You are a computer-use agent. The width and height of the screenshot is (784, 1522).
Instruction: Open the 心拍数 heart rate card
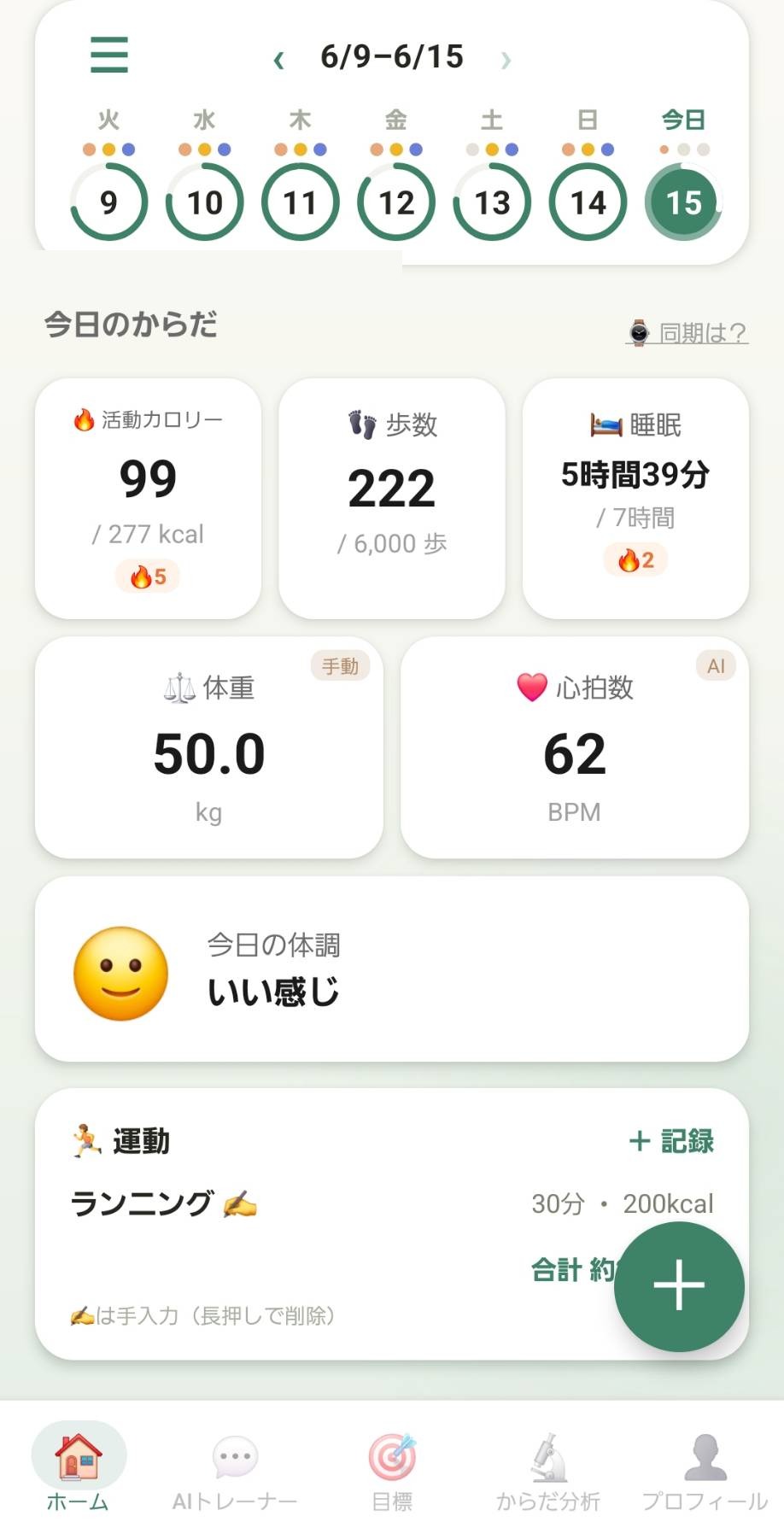[575, 747]
